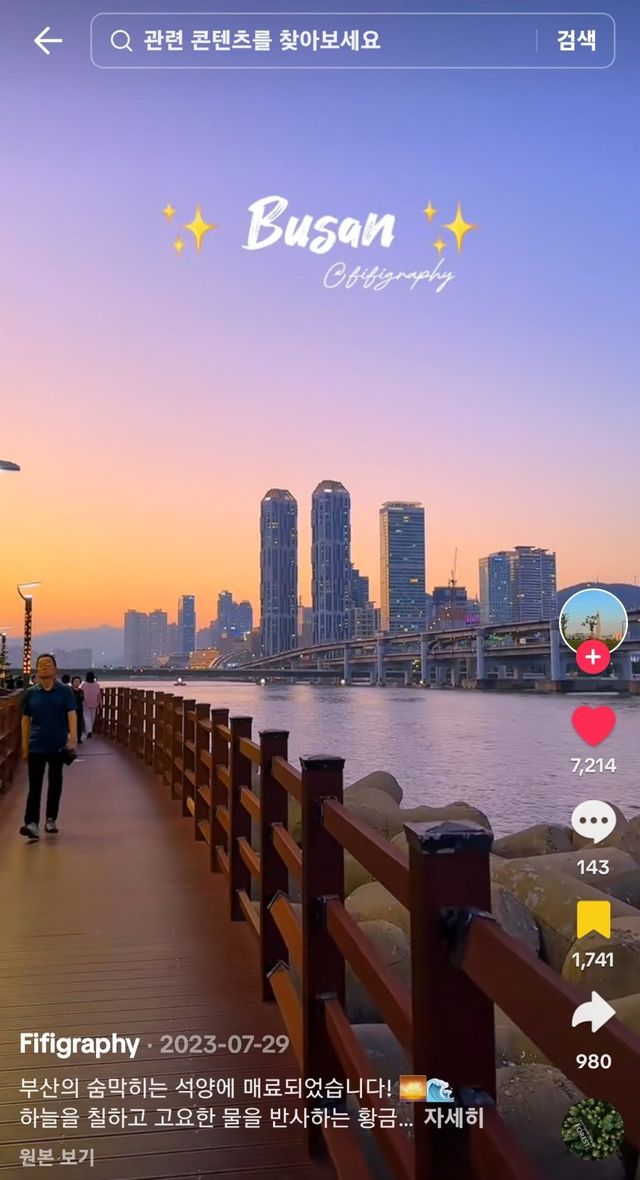Screen dimensions: 640x1180
Task: Show the original caption via 원본 보기
Action: 57,1157
